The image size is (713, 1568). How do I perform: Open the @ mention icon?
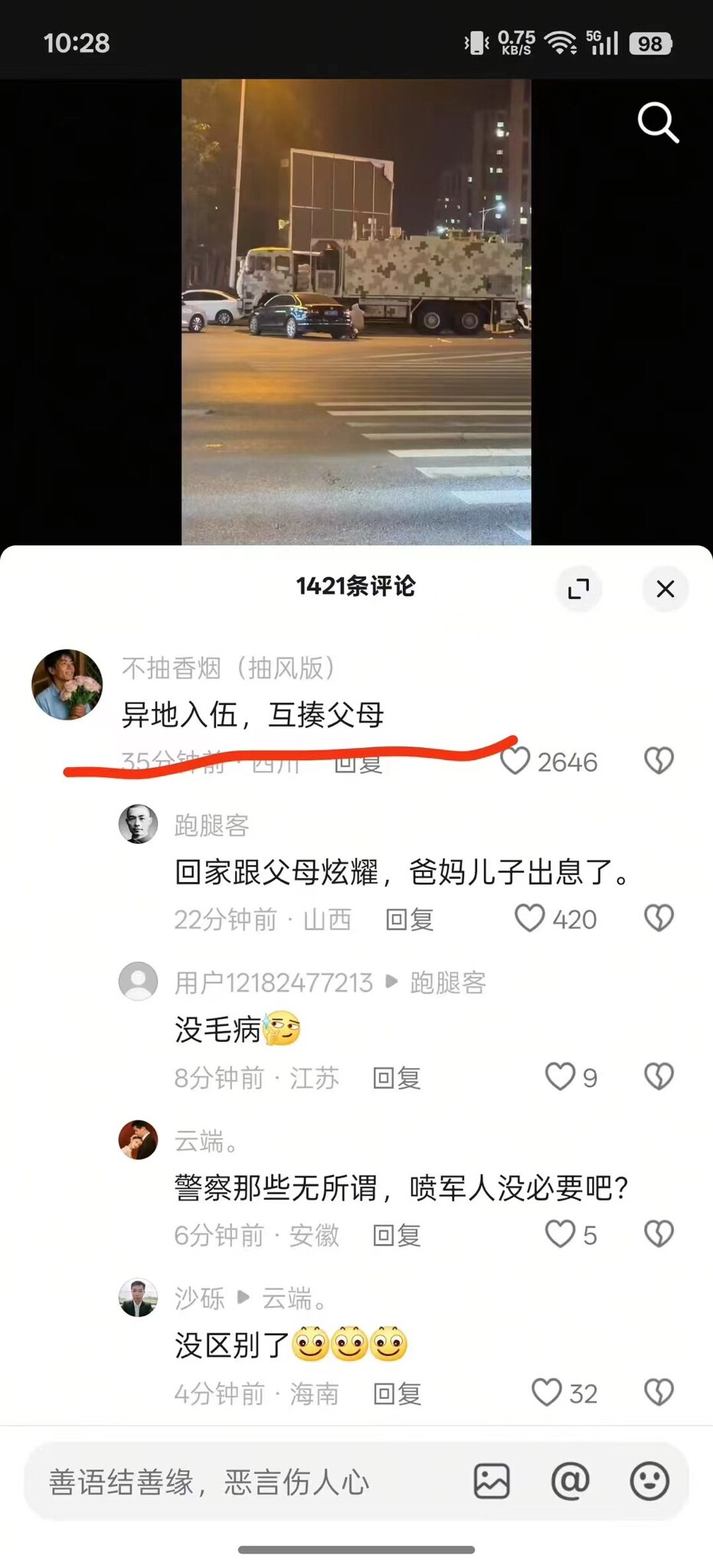[x=571, y=1481]
